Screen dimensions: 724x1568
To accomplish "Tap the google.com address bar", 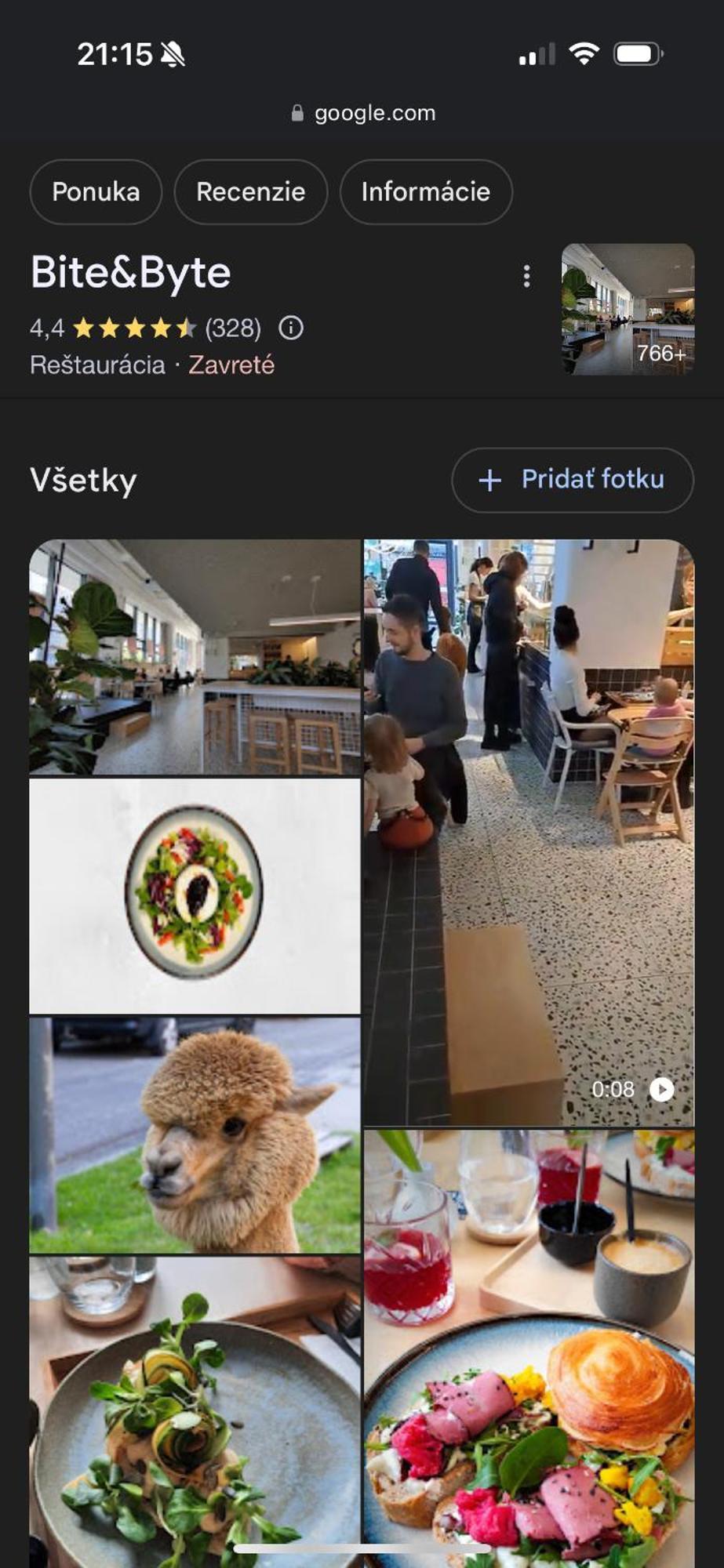I will click(x=362, y=113).
